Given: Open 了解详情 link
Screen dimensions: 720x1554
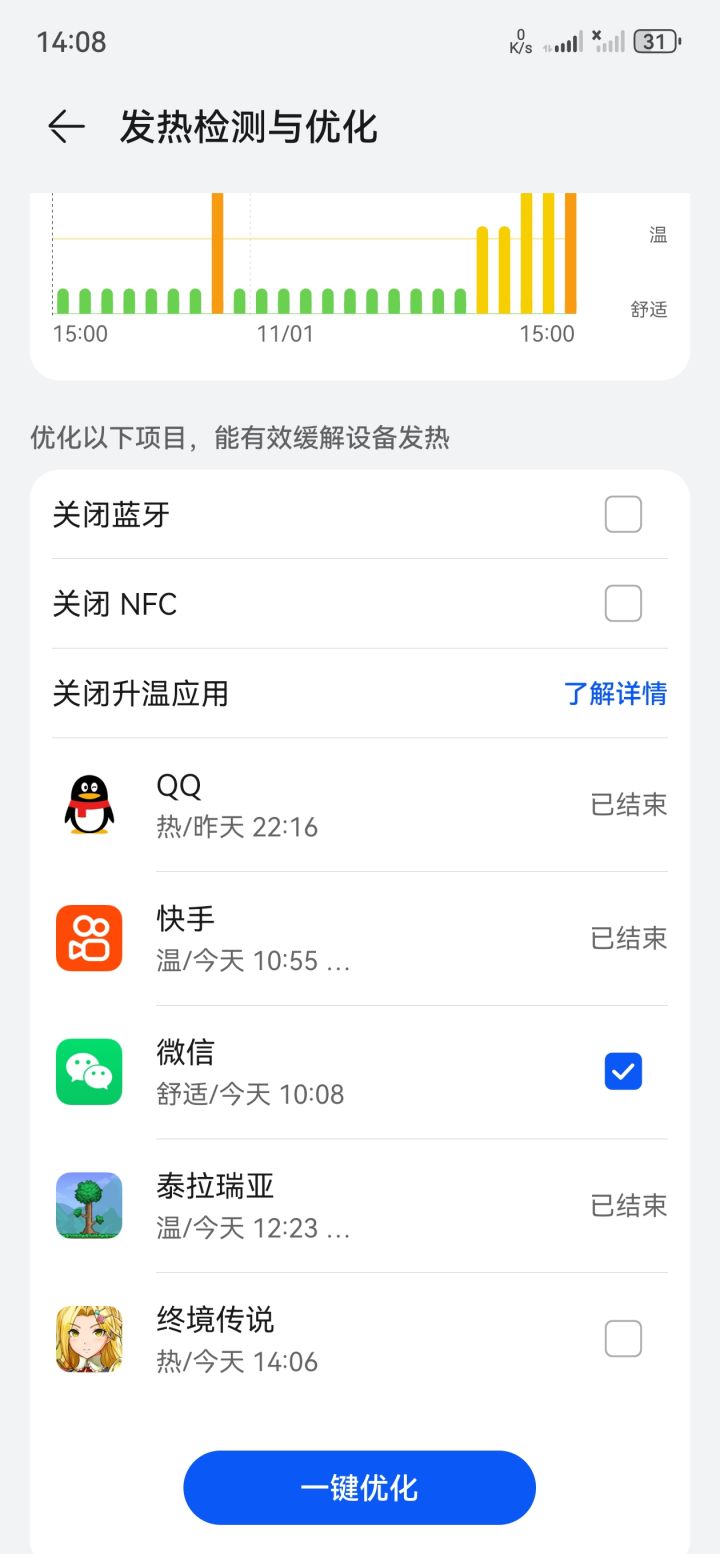Looking at the screenshot, I should [615, 693].
